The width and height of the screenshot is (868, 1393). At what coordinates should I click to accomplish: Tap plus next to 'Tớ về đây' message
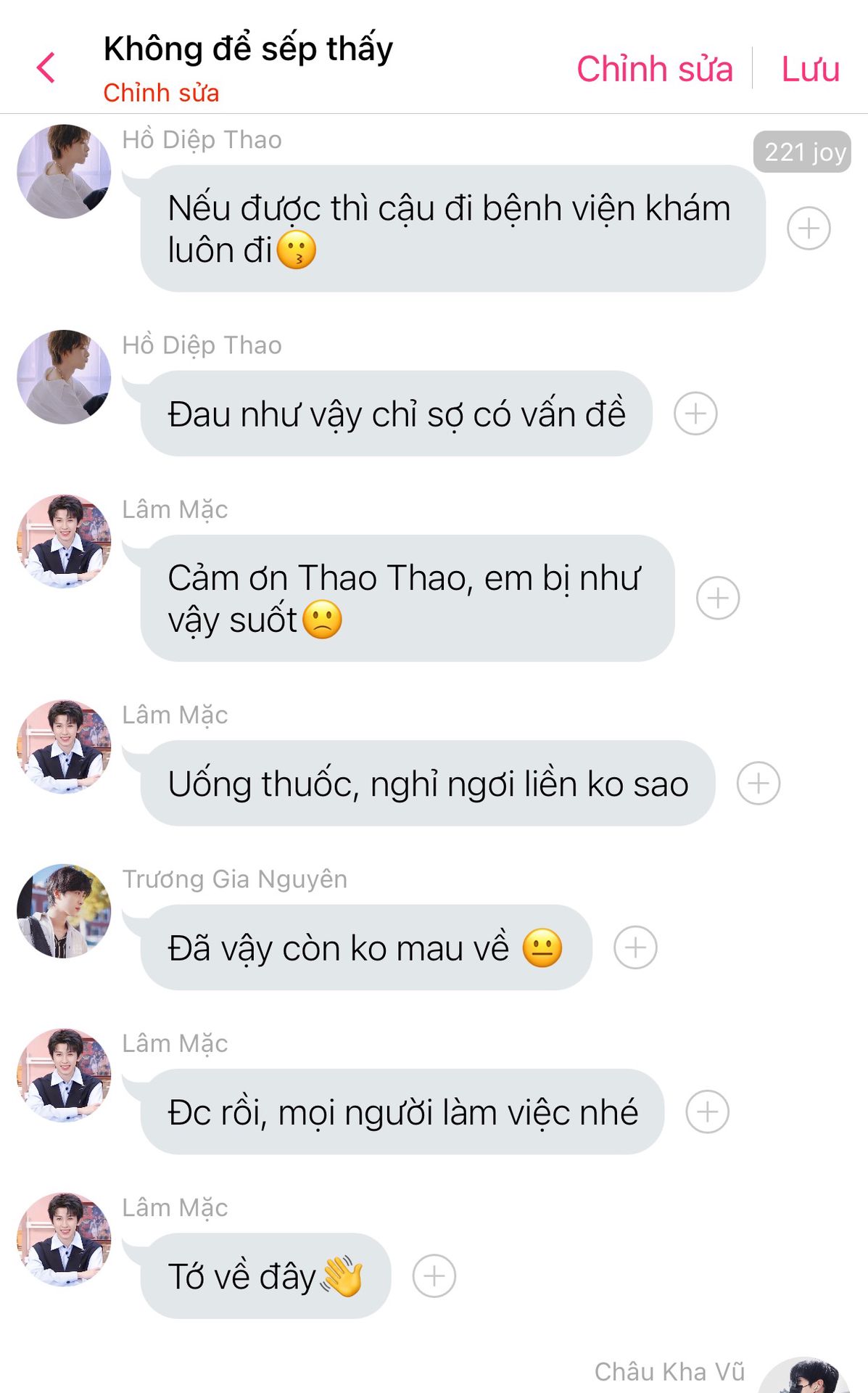click(434, 1276)
